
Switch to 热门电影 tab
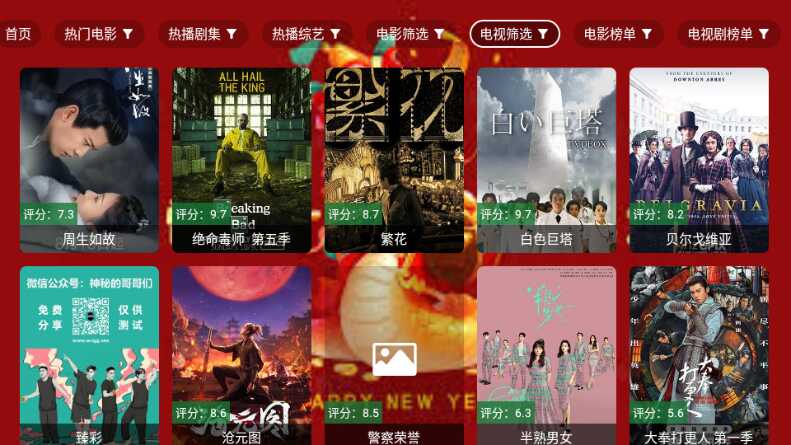pyautogui.click(x=99, y=34)
